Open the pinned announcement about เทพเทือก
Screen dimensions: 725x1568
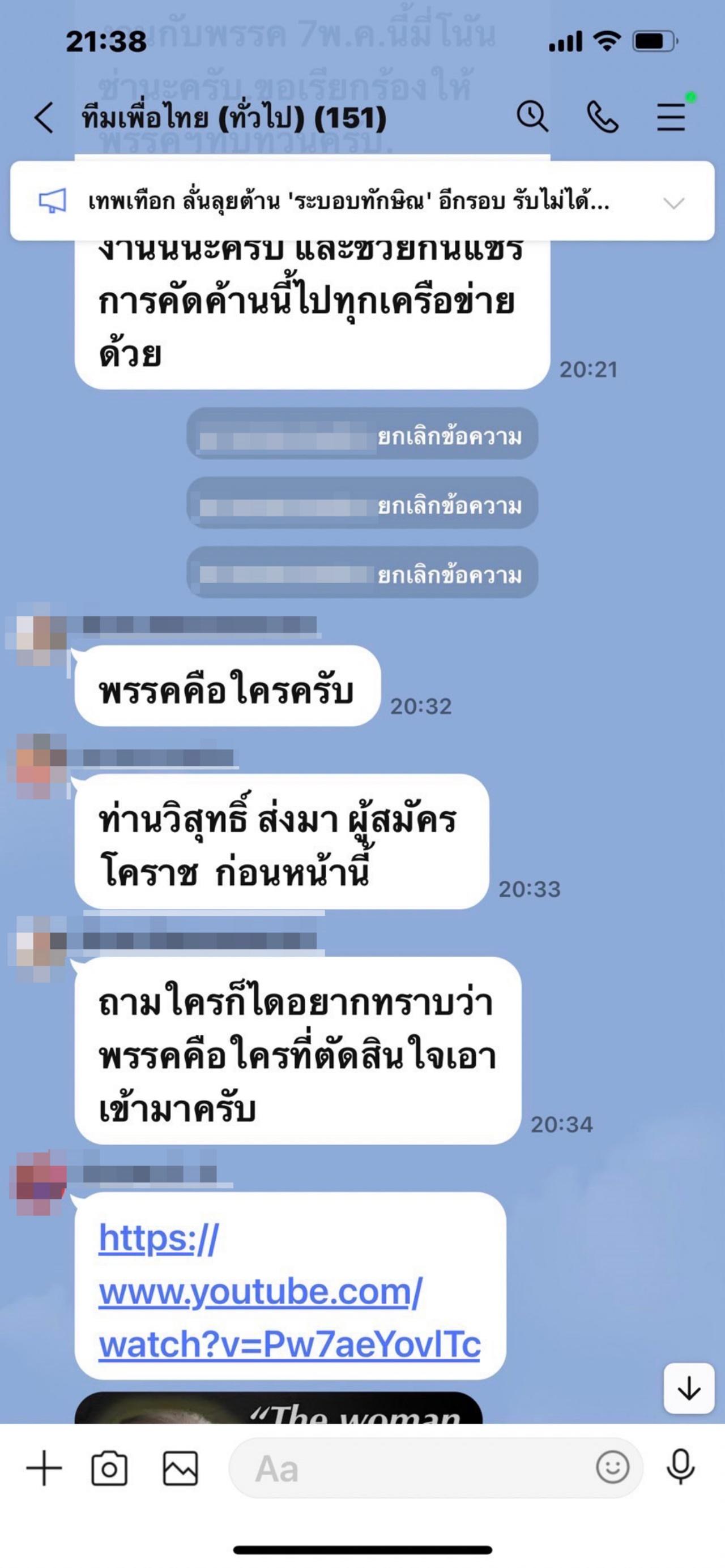tap(347, 202)
